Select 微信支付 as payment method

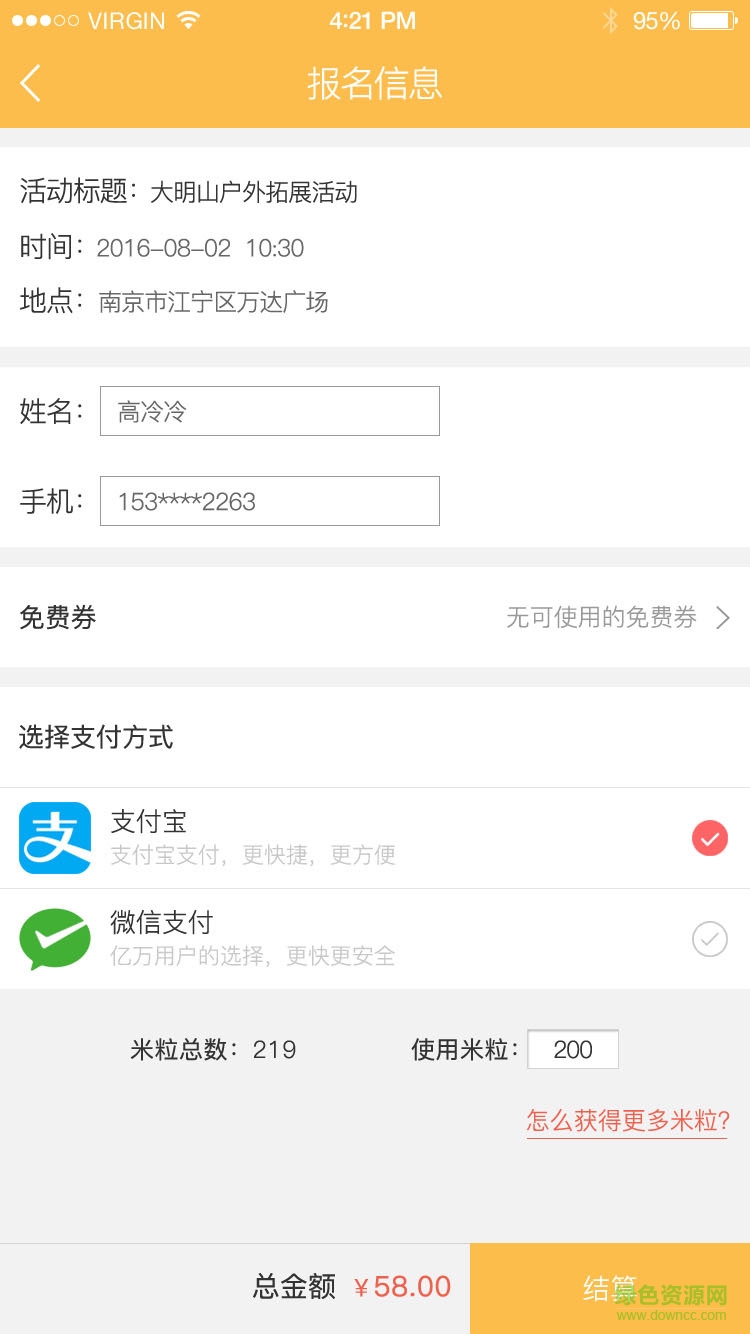click(300, 939)
